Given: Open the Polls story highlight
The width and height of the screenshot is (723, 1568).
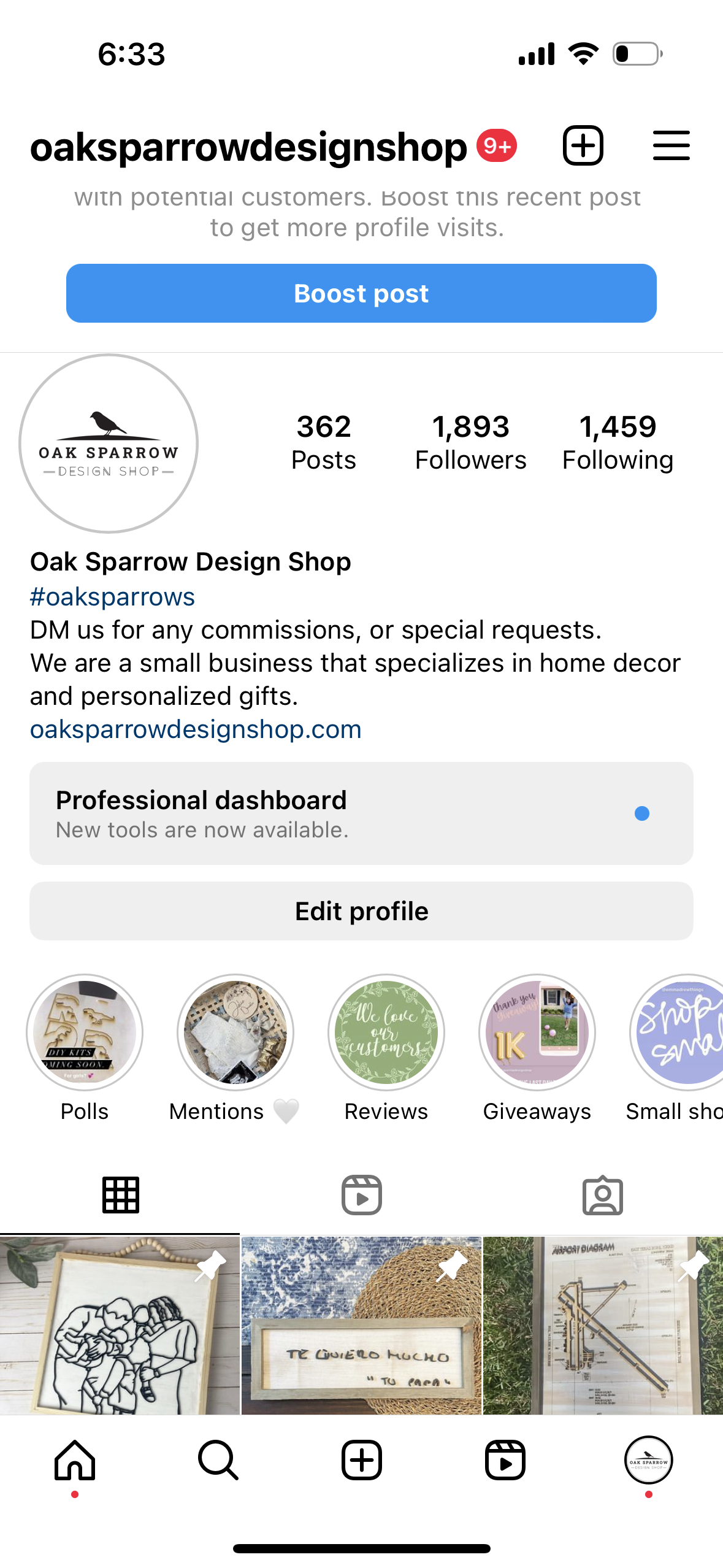Looking at the screenshot, I should click(85, 1032).
